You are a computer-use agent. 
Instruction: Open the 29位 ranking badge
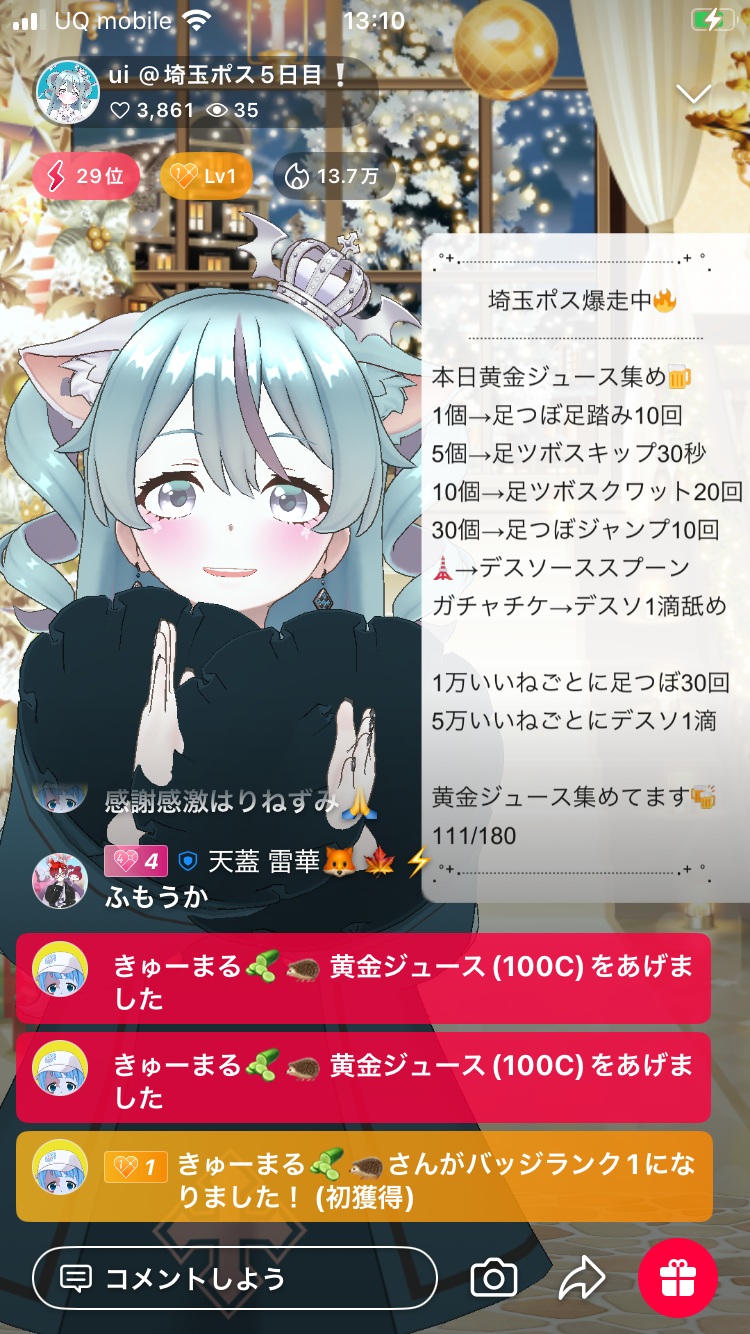(x=86, y=177)
